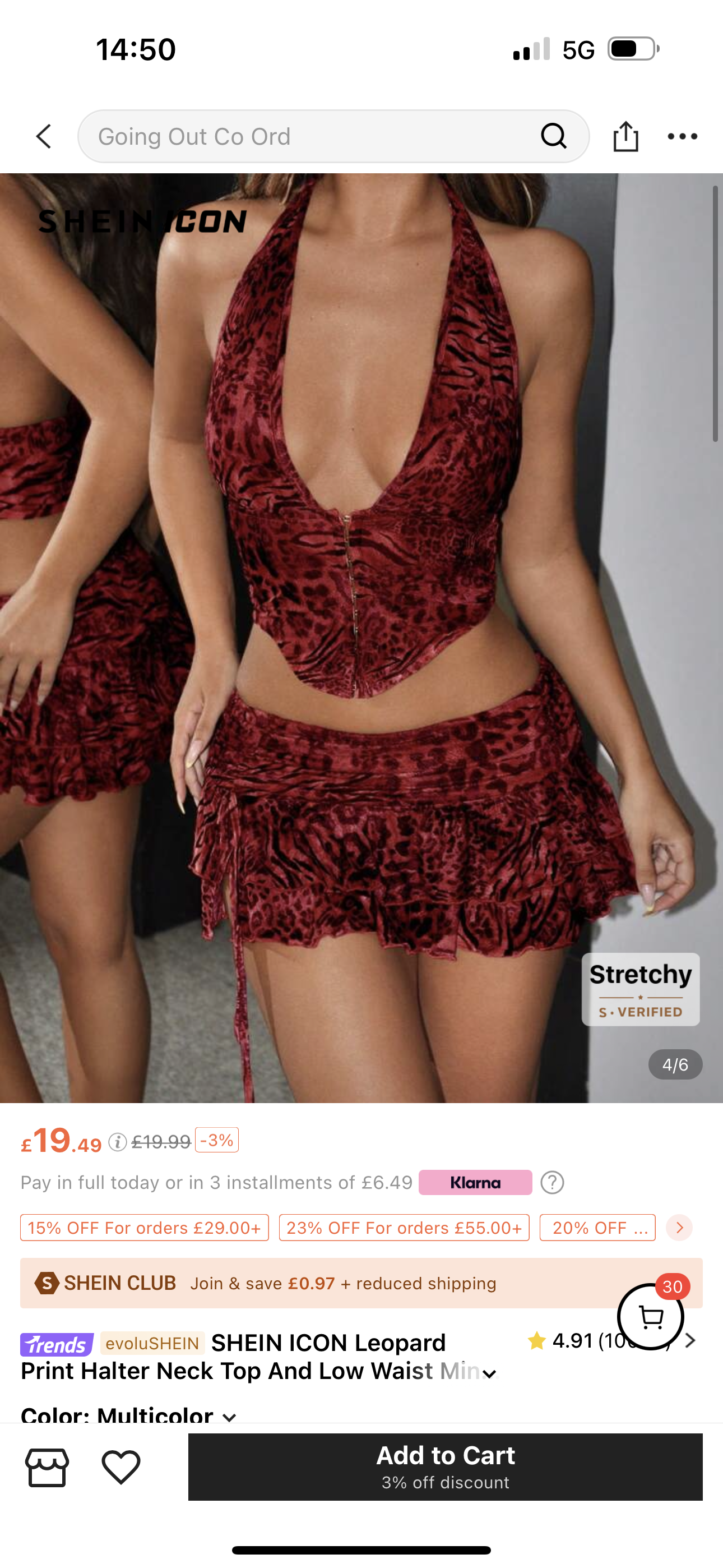Go back to the previous page
The height and width of the screenshot is (1568, 723).
(44, 136)
